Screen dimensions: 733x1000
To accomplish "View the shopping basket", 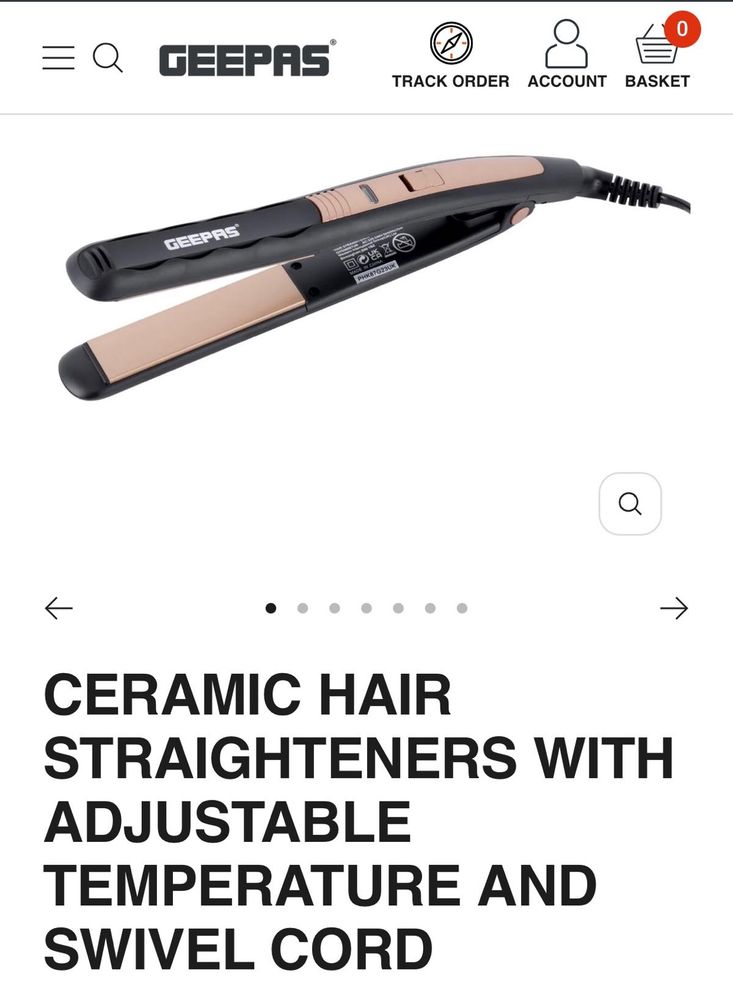I will [658, 57].
